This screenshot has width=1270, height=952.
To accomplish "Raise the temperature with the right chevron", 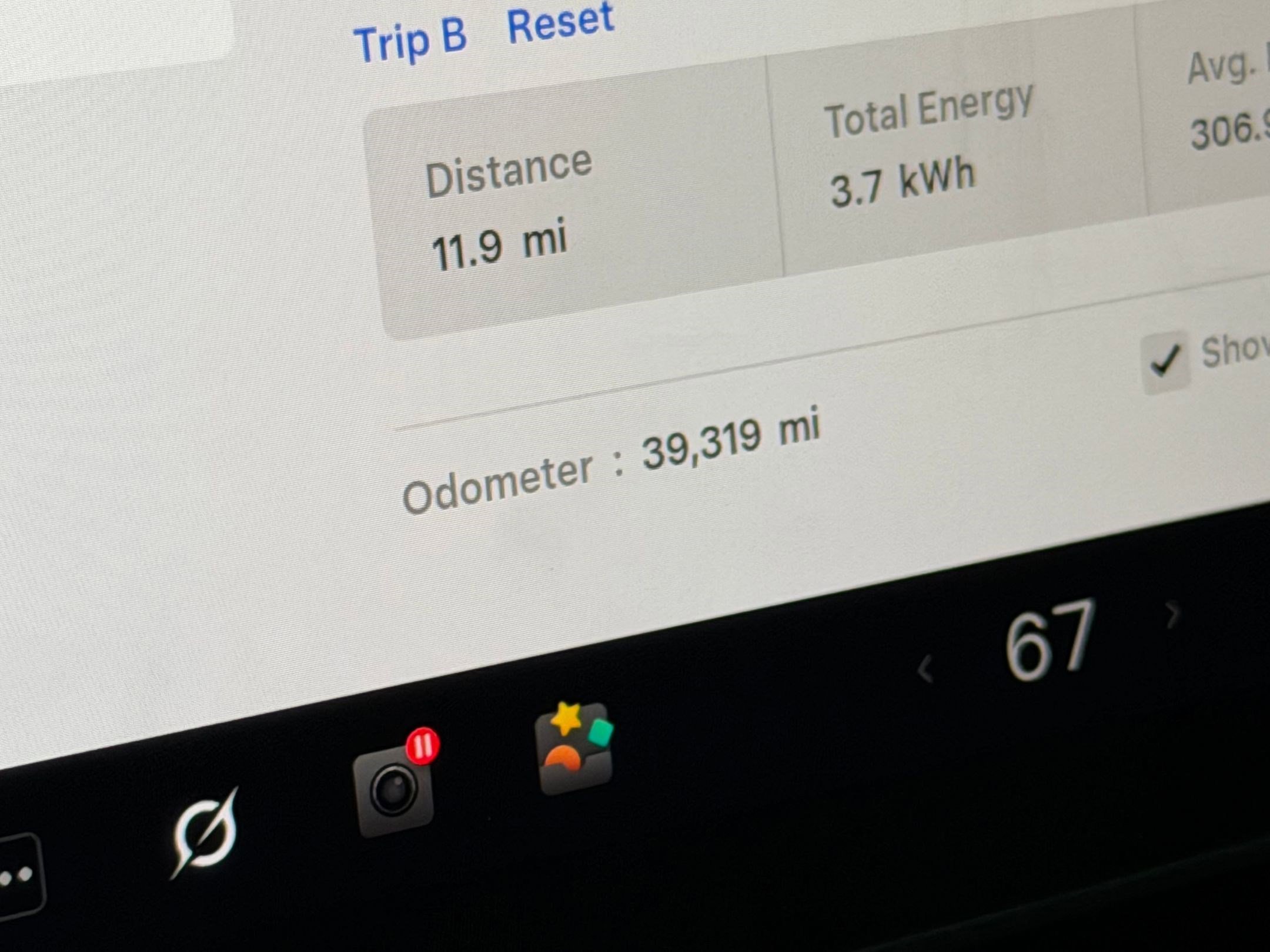I will 1172,615.
